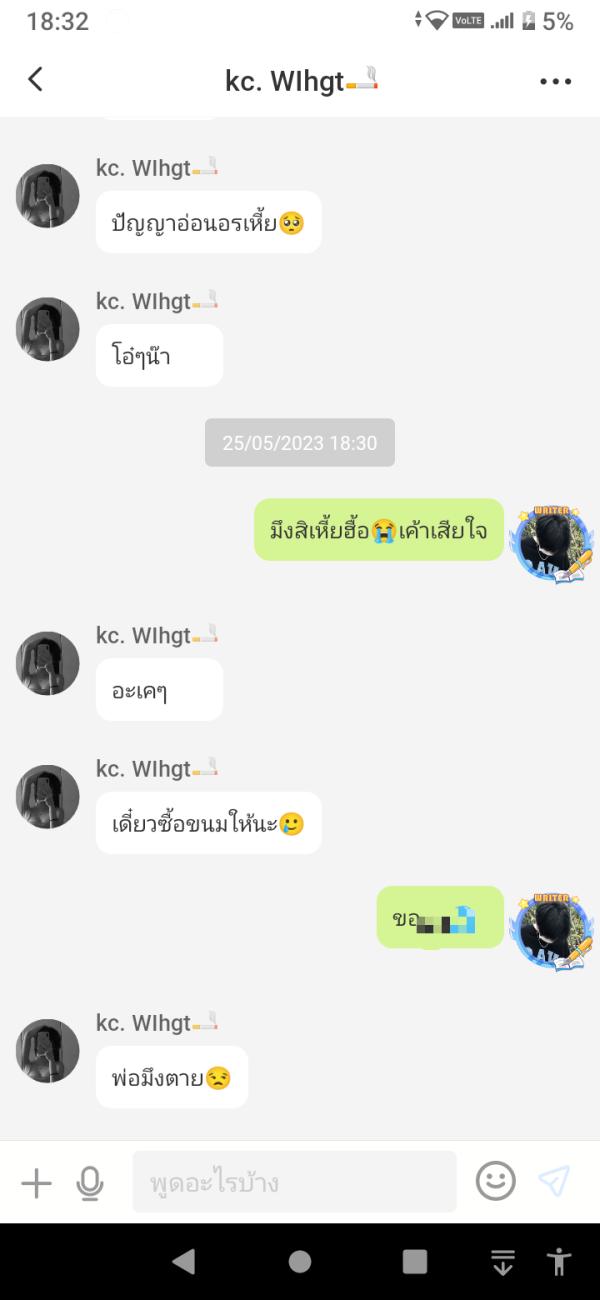Open recent apps from navigation bar

pos(415,1261)
